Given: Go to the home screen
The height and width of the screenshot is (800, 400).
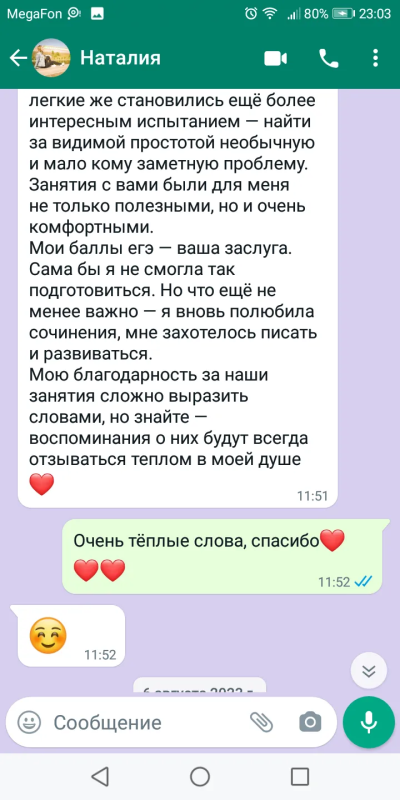Looking at the screenshot, I should click(200, 777).
